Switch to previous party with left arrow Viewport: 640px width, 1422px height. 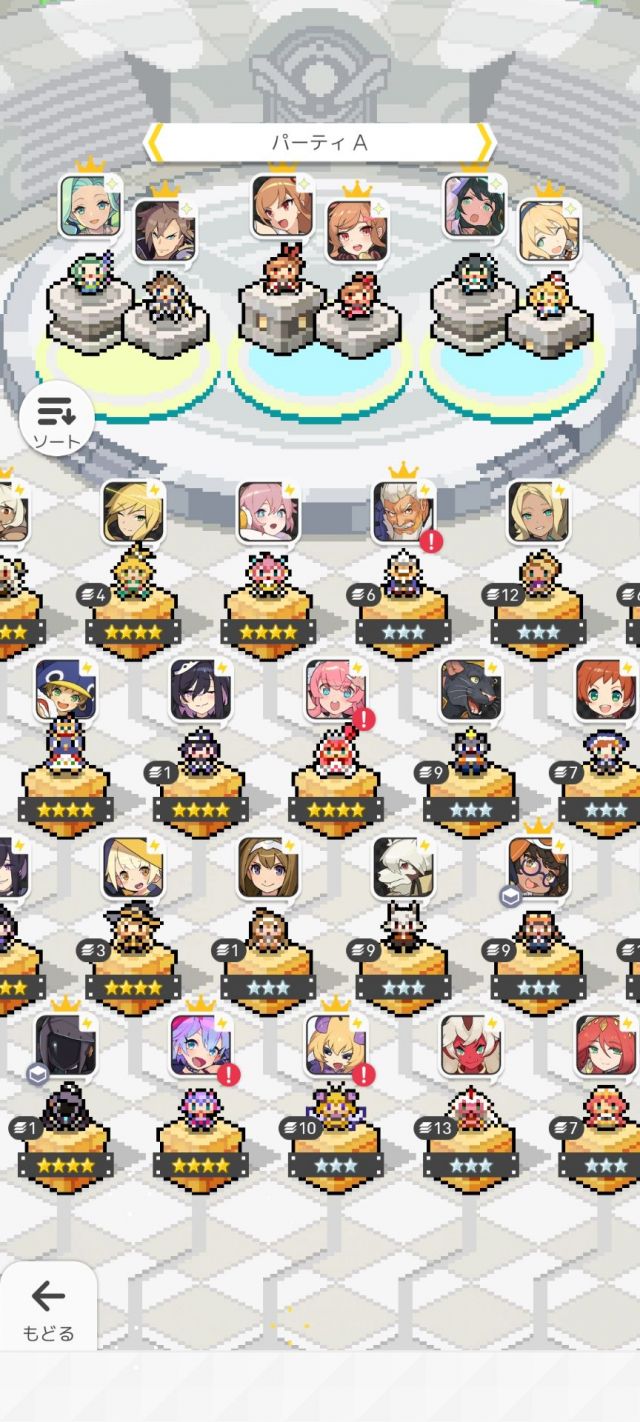click(x=155, y=143)
